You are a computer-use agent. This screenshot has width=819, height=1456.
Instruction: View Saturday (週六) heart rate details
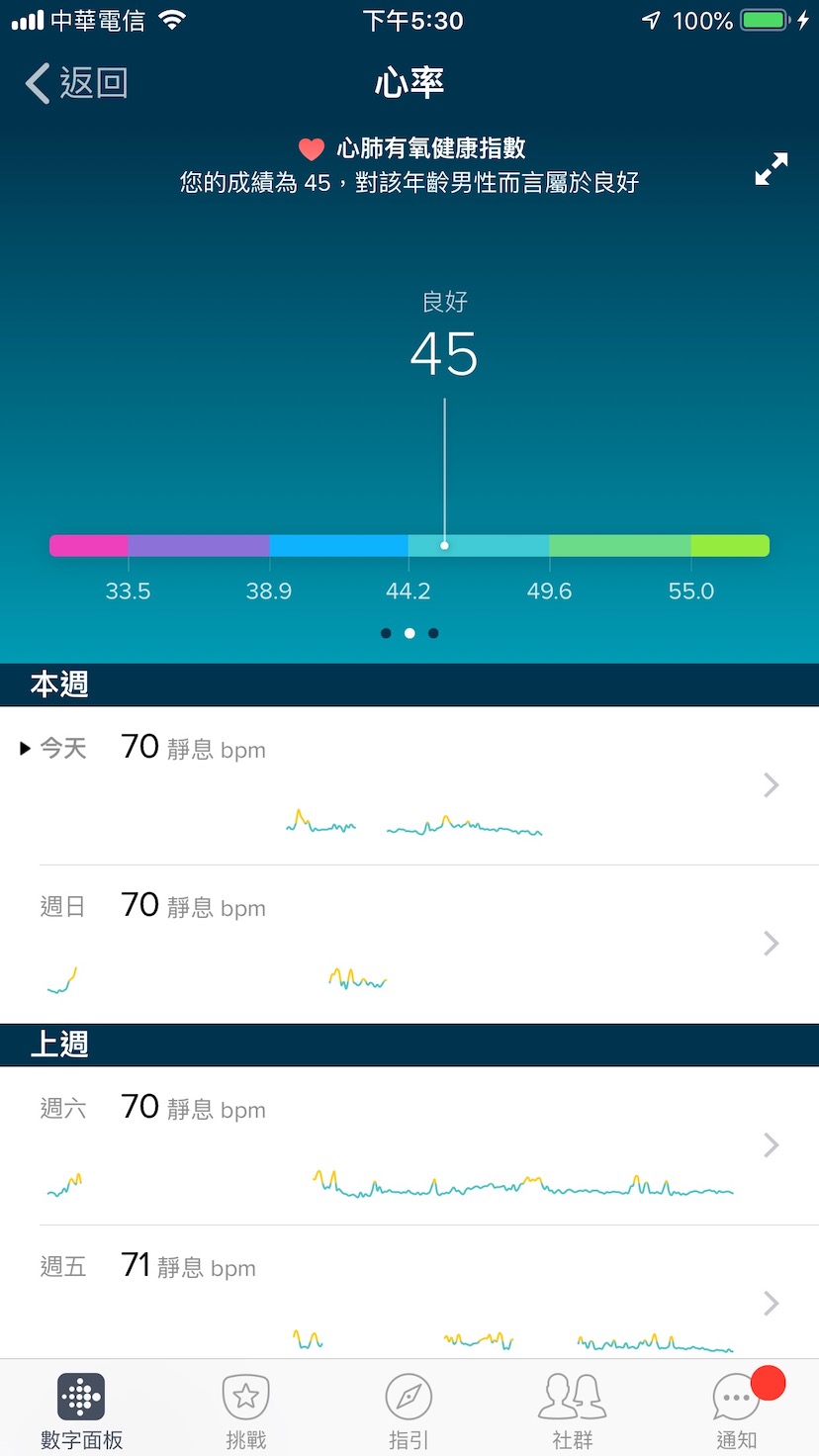[x=409, y=1145]
